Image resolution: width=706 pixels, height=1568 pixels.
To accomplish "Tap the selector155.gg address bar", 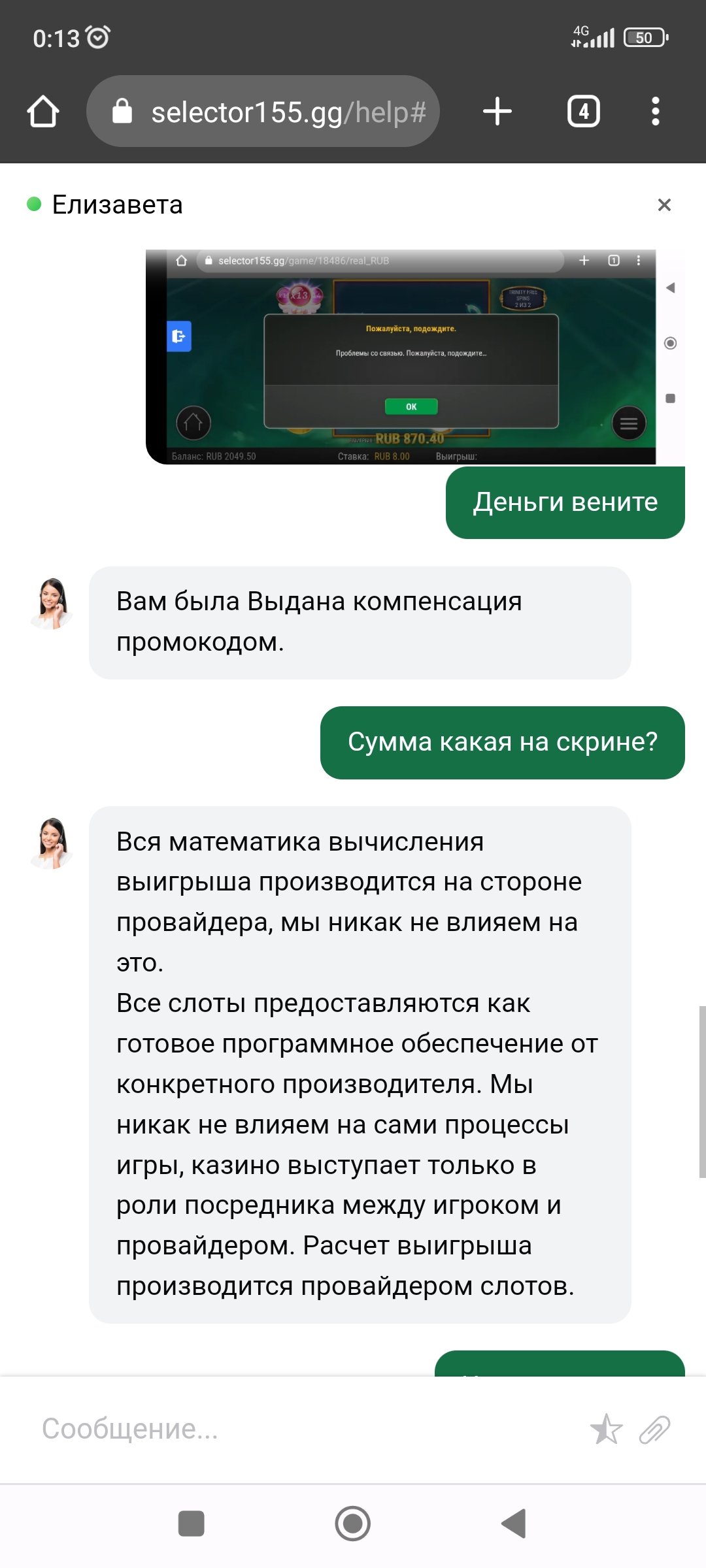I will (263, 111).
